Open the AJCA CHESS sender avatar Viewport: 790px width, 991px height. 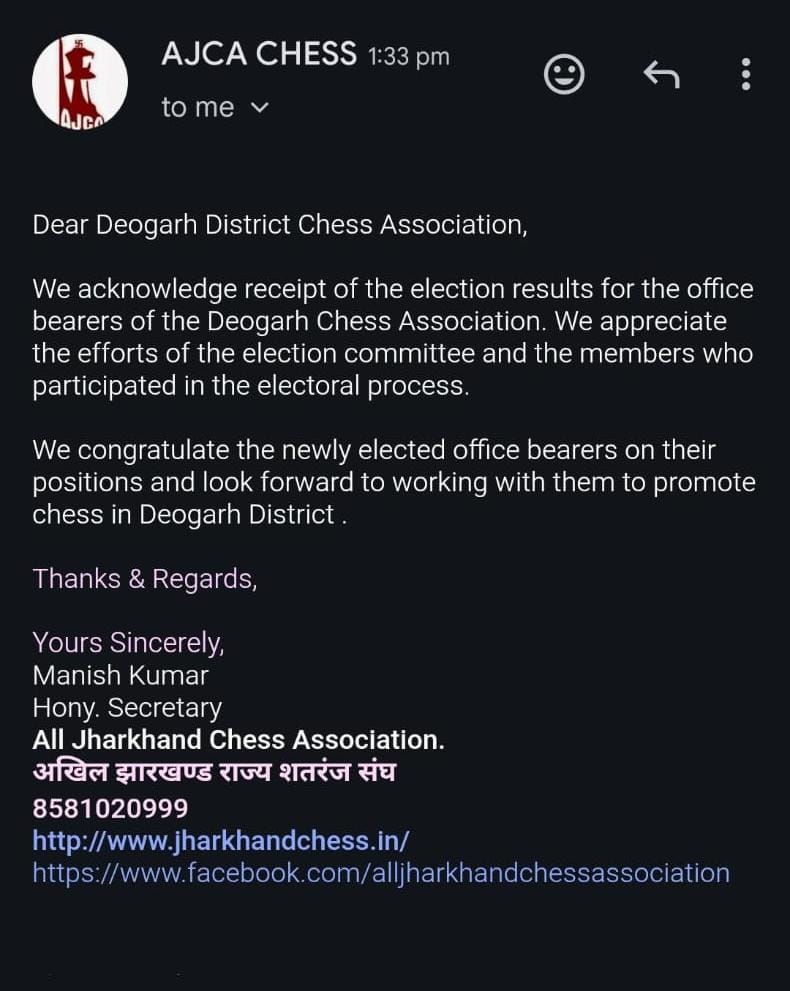80,81
